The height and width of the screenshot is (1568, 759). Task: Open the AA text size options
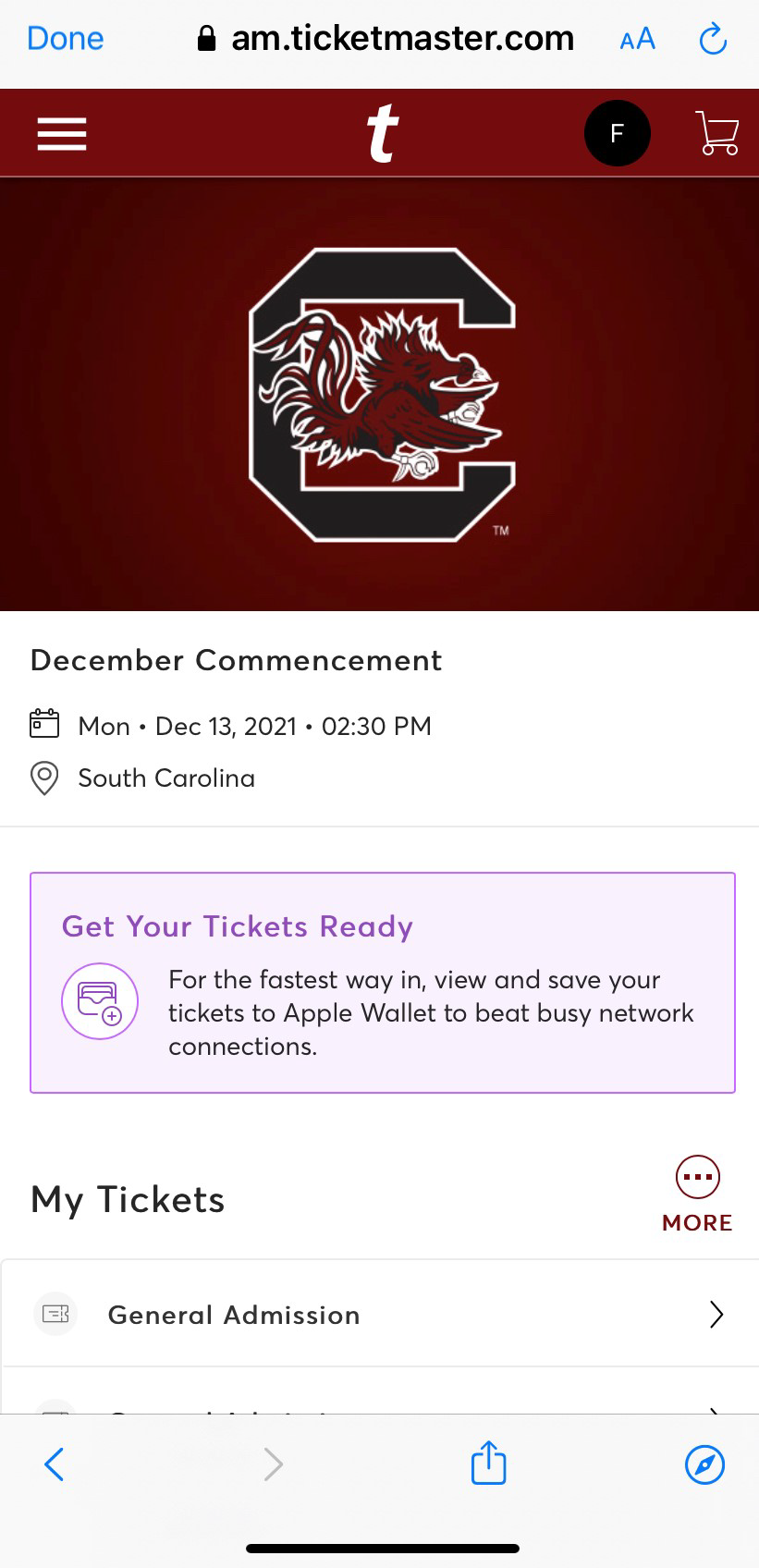(637, 39)
